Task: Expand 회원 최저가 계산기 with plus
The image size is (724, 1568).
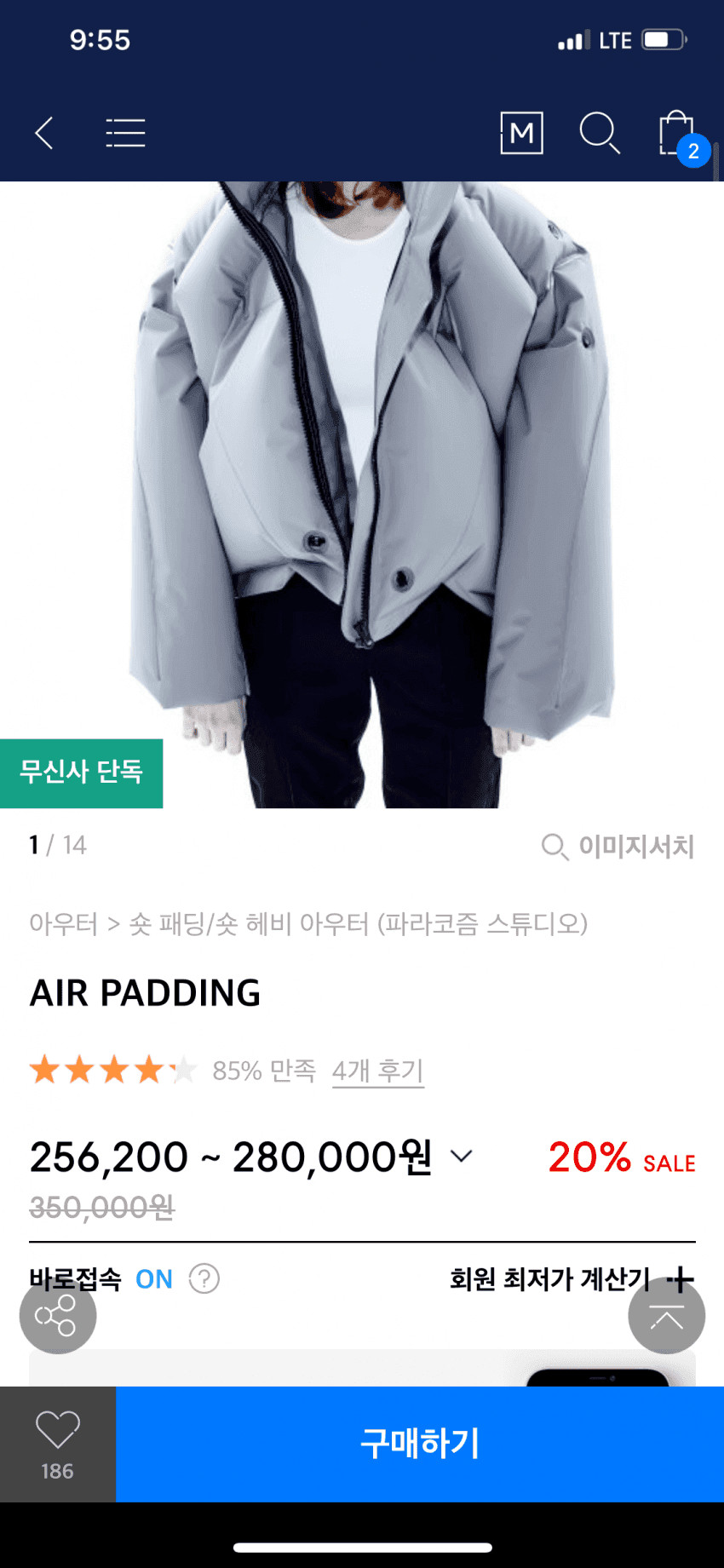Action: point(681,1279)
